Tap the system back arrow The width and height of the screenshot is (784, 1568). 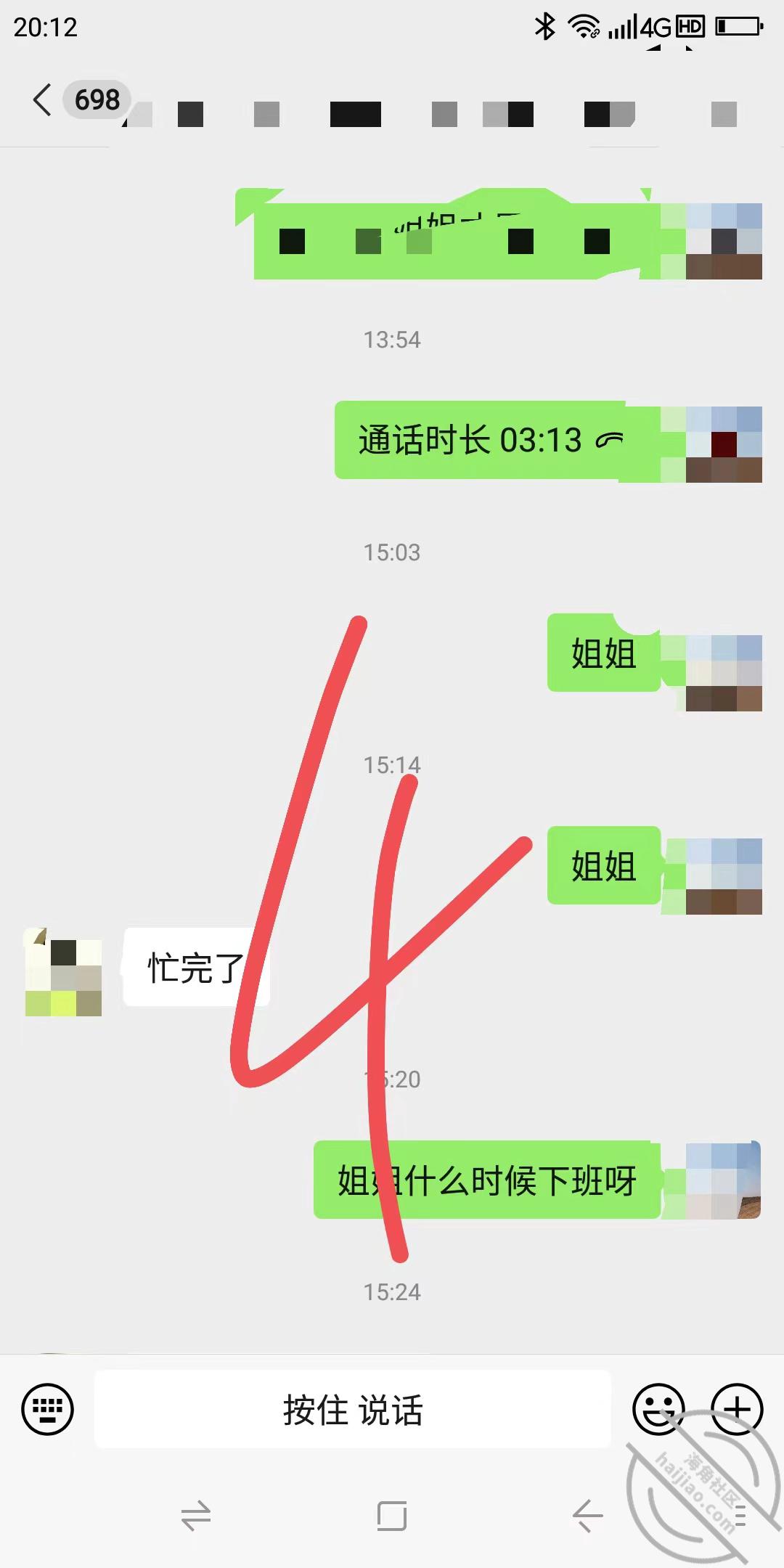588,1515
